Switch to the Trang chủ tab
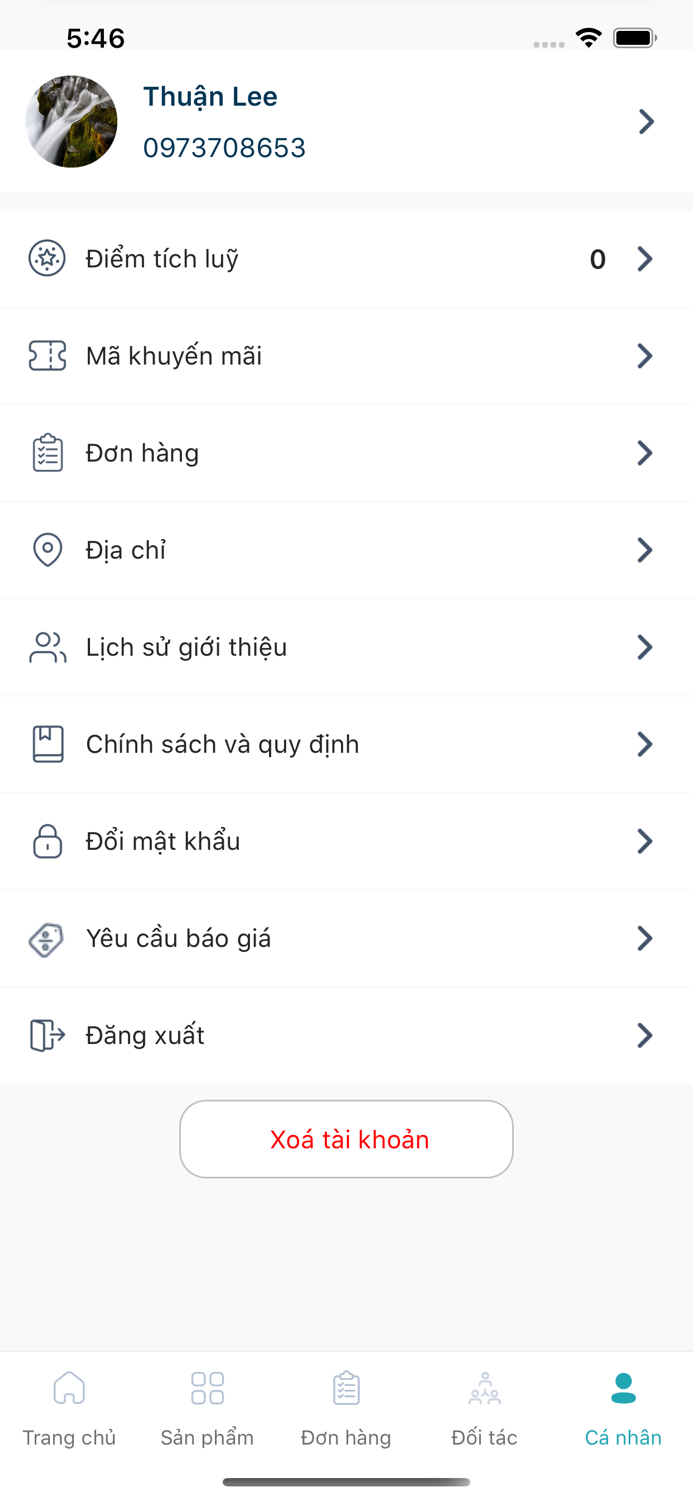693x1500 pixels. pos(69,1408)
